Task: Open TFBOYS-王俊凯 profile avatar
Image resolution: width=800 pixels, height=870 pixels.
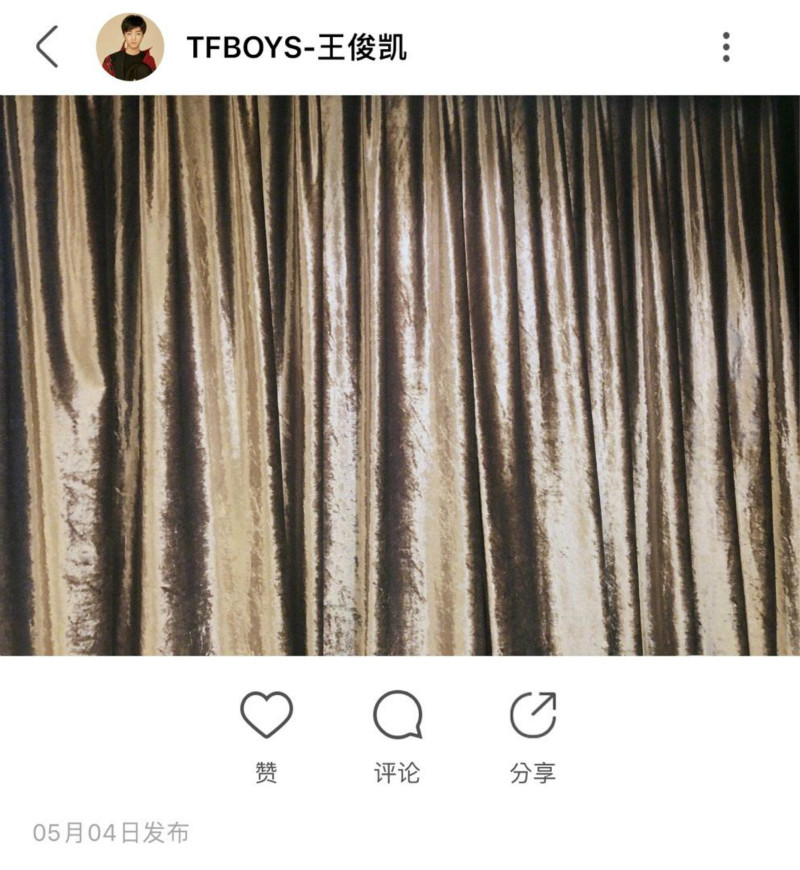Action: coord(130,47)
